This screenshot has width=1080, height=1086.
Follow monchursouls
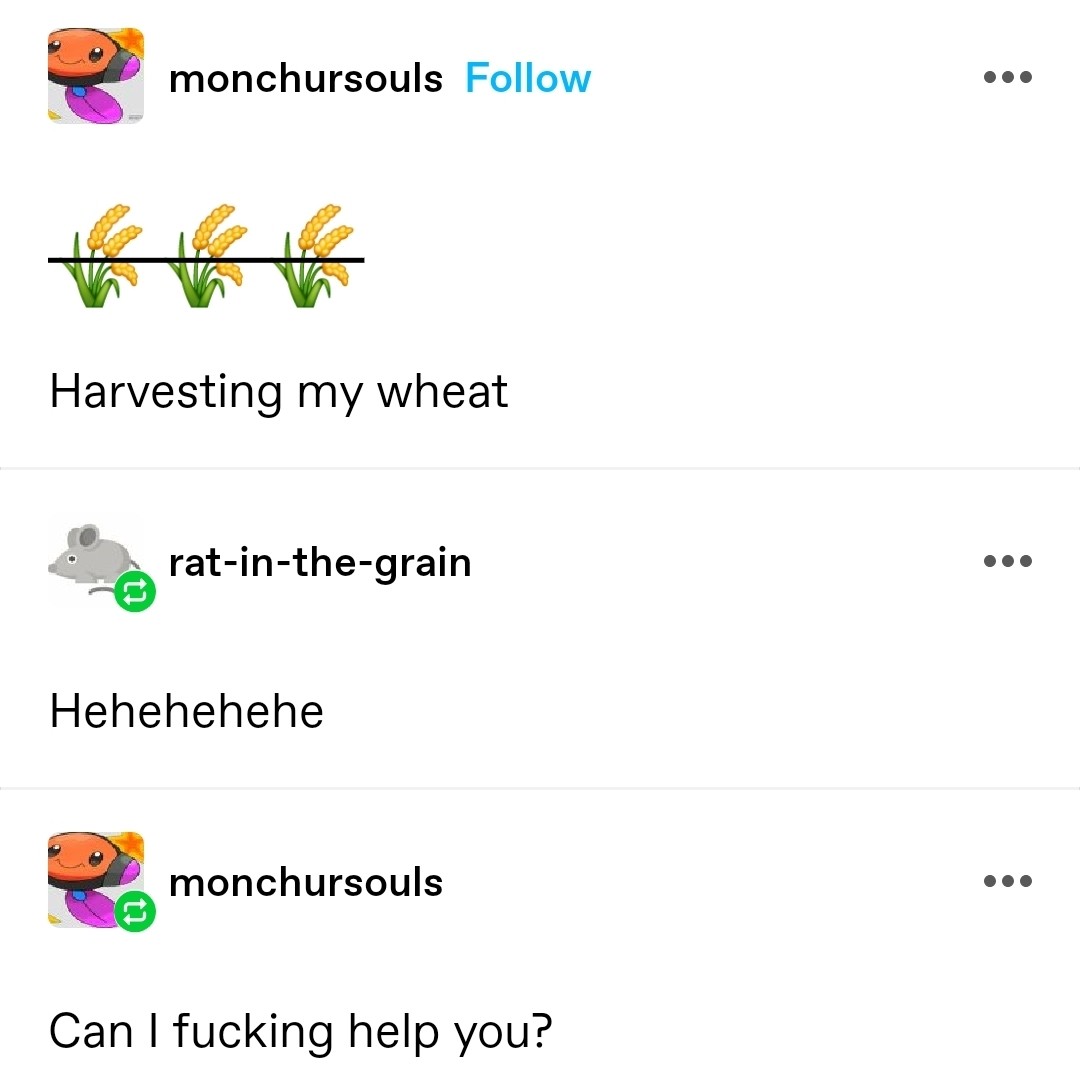pos(528,78)
